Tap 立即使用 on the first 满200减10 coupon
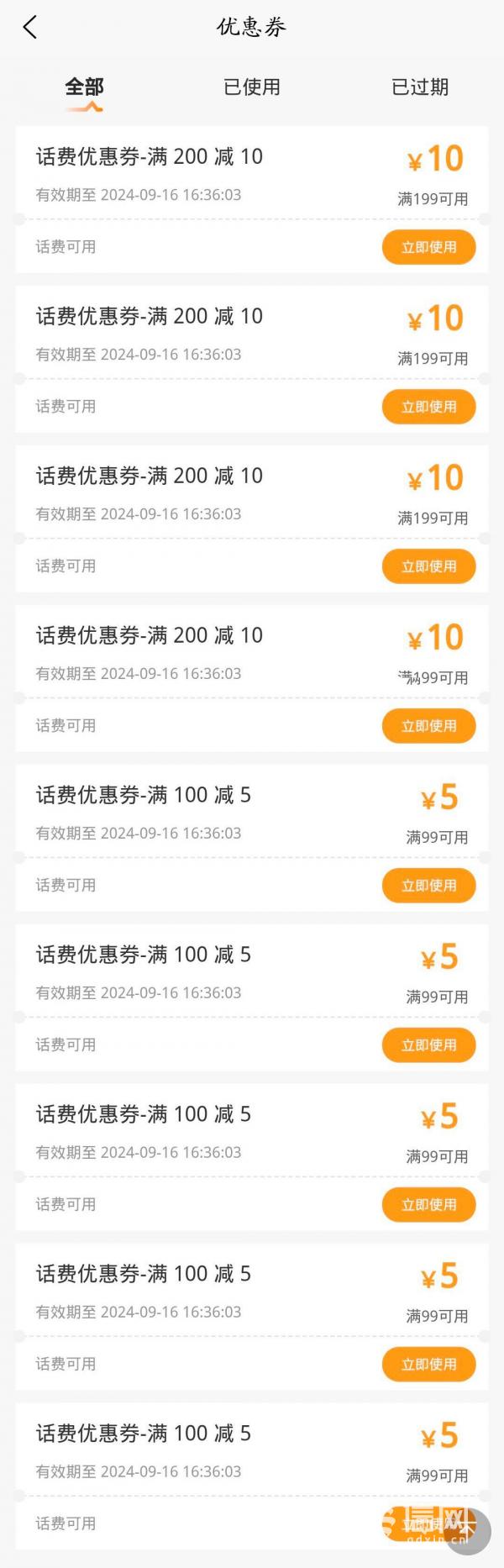This screenshot has height=1568, width=504. [428, 247]
